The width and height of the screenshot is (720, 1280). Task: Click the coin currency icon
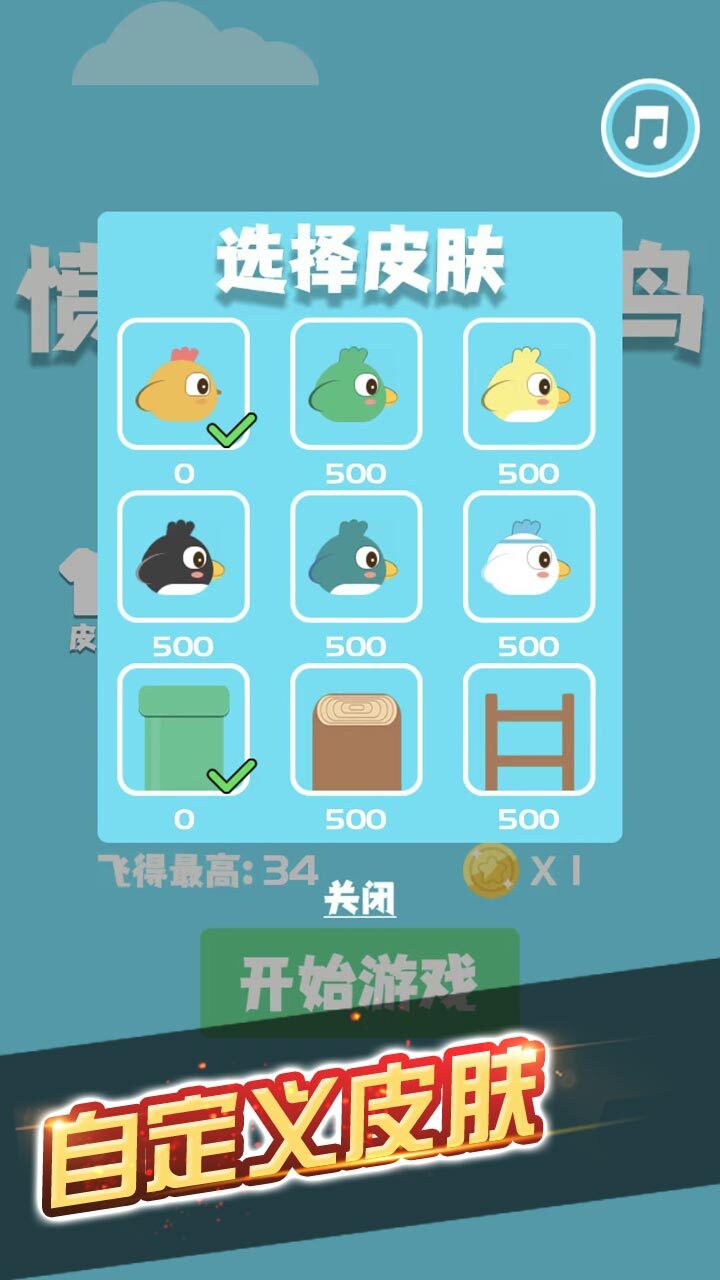pyautogui.click(x=490, y=866)
